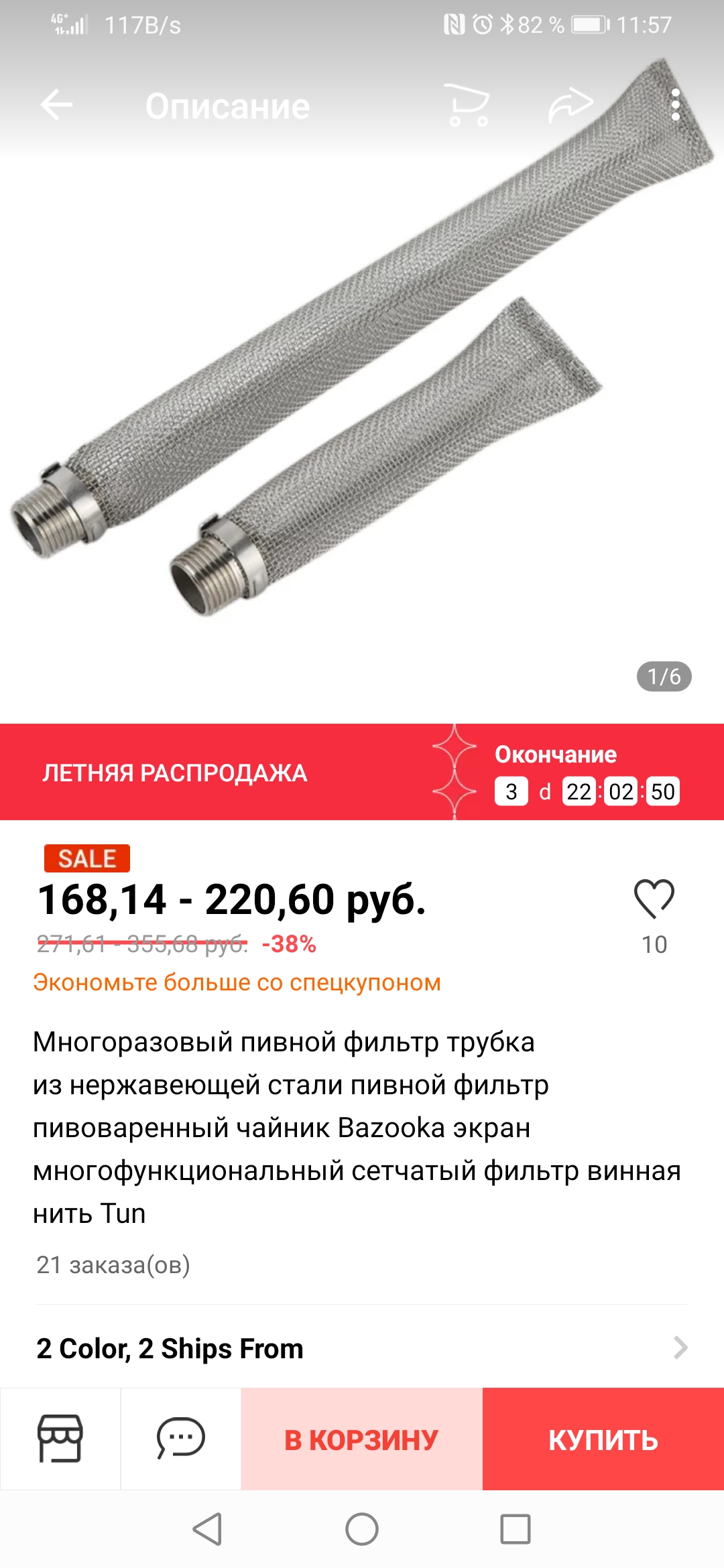Open the special coupon savings link
The height and width of the screenshot is (1568, 724).
(237, 982)
